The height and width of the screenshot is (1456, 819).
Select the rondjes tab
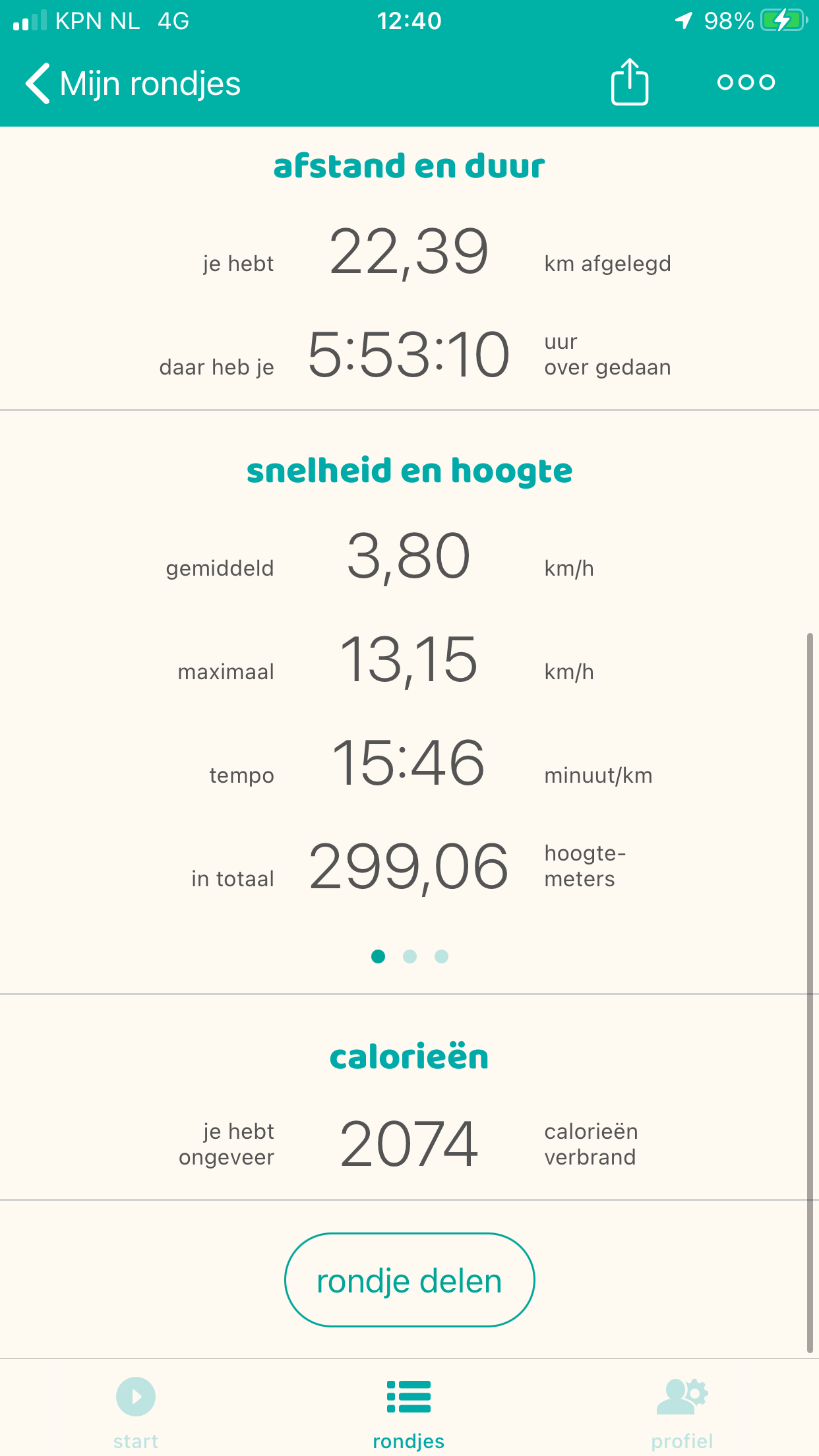[x=409, y=1412]
